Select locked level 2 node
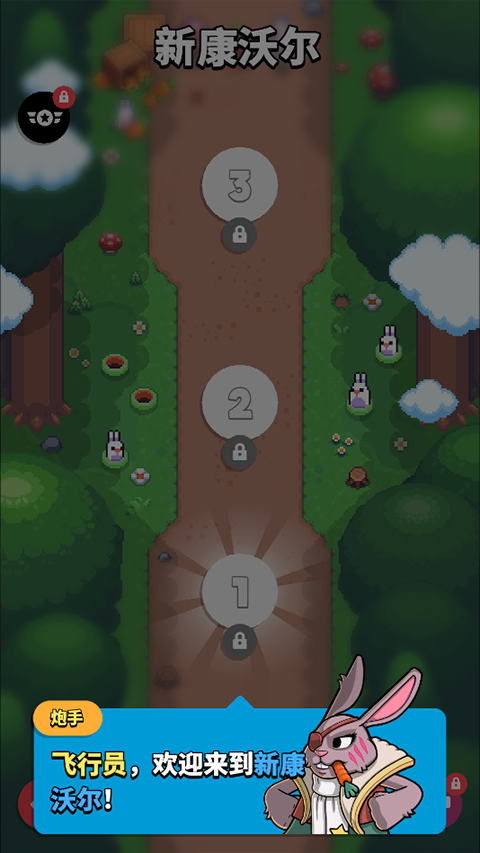Screen dimensions: 480x853 [x=239, y=403]
